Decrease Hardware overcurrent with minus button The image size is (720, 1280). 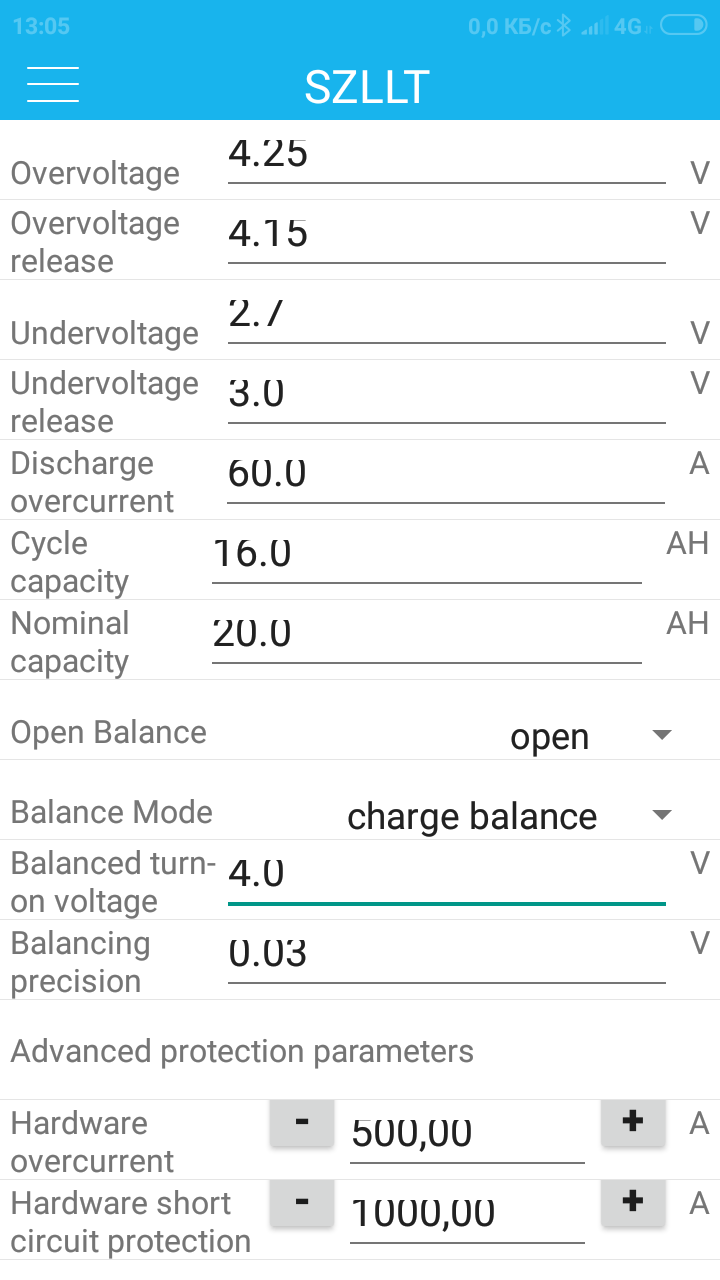(x=302, y=1123)
